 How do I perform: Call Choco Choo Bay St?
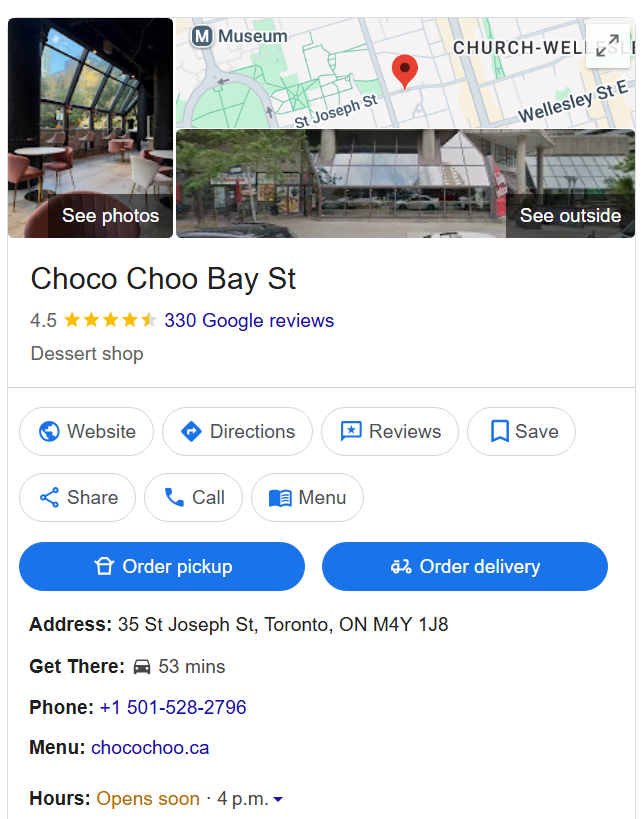(193, 498)
